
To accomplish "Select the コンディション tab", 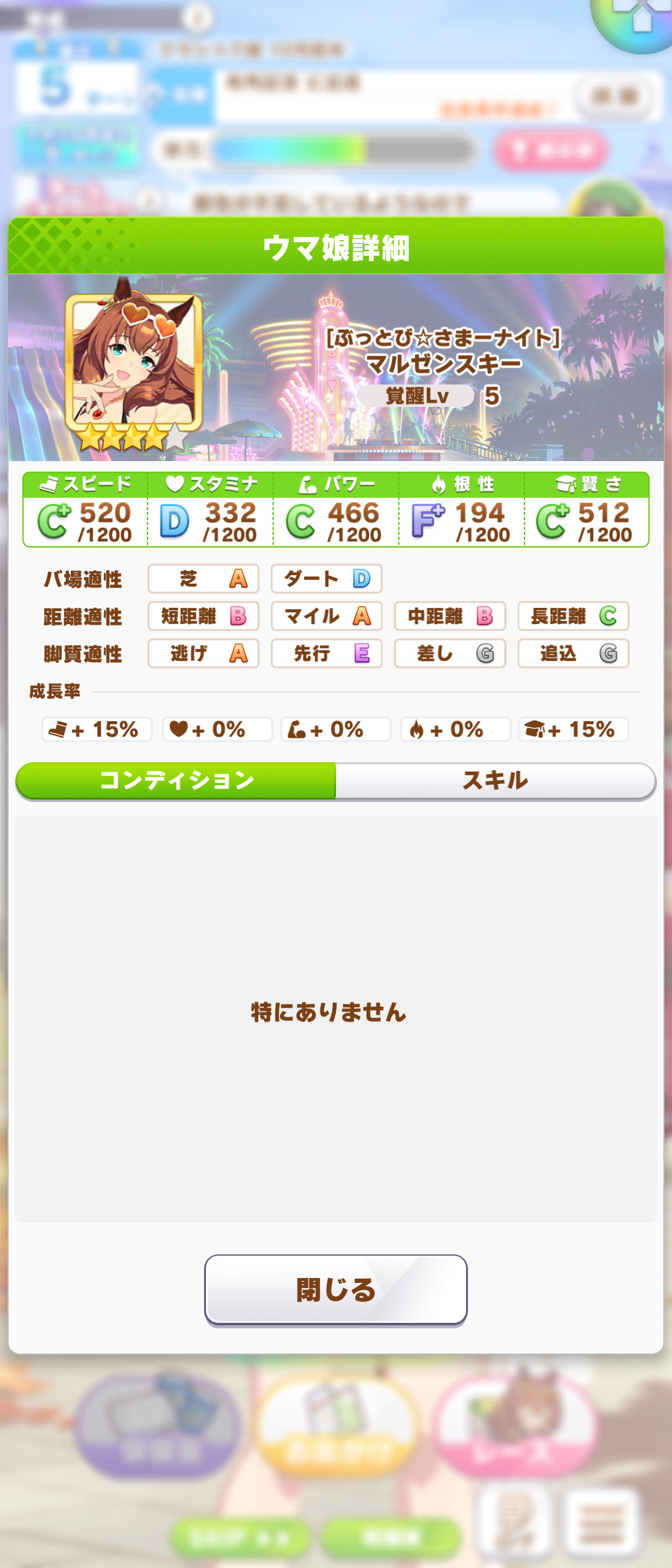I will tap(176, 780).
